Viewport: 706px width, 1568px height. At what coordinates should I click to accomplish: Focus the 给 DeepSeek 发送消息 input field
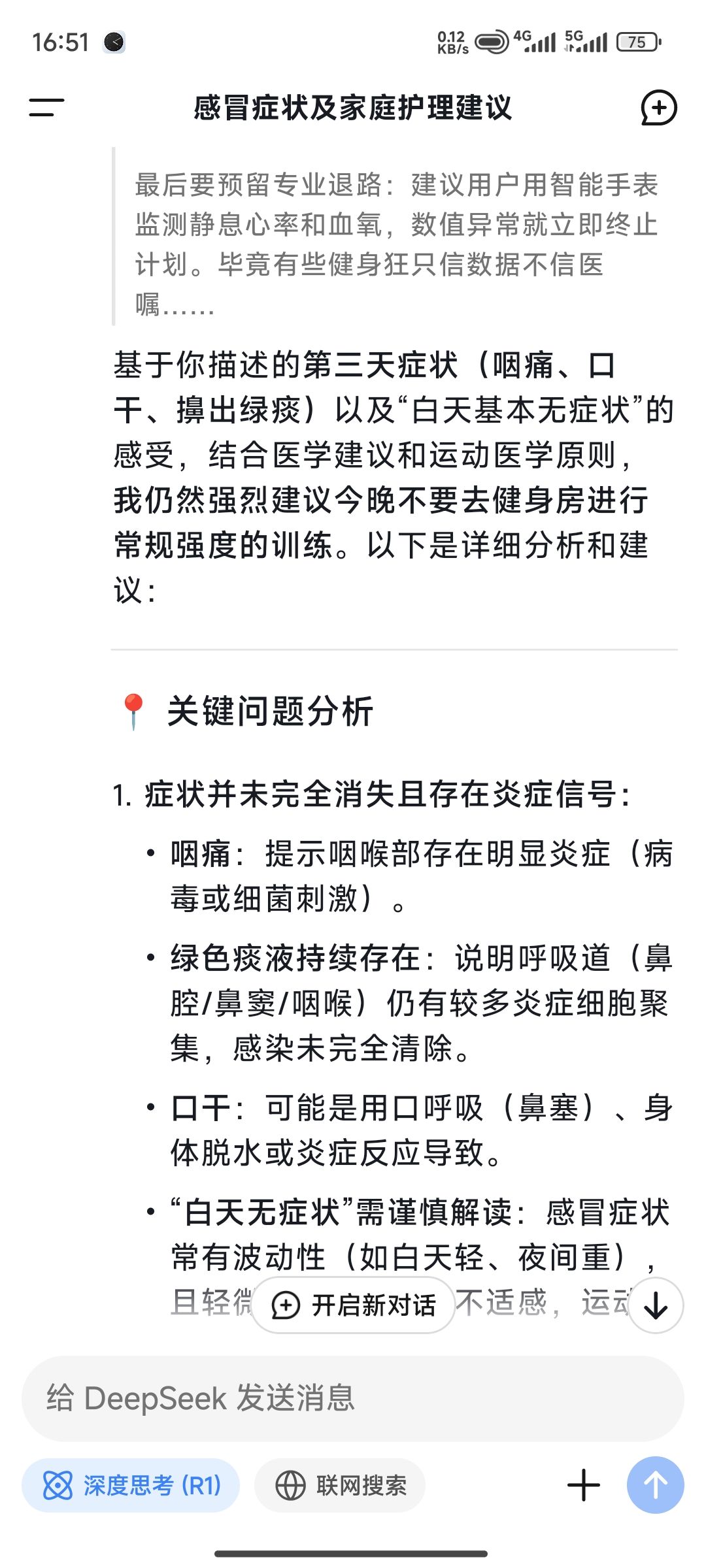click(x=353, y=1398)
